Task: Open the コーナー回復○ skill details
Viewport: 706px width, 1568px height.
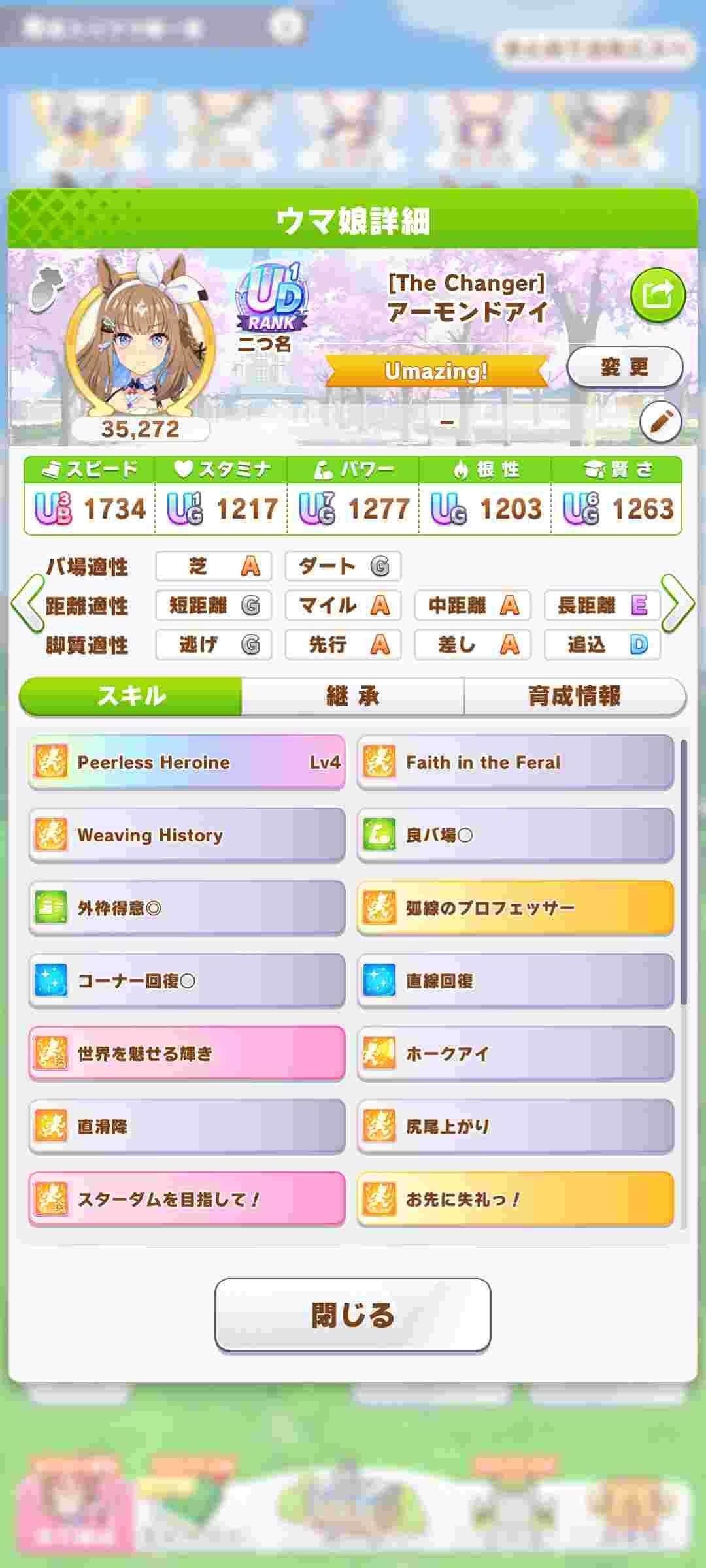Action: pyautogui.click(x=187, y=981)
